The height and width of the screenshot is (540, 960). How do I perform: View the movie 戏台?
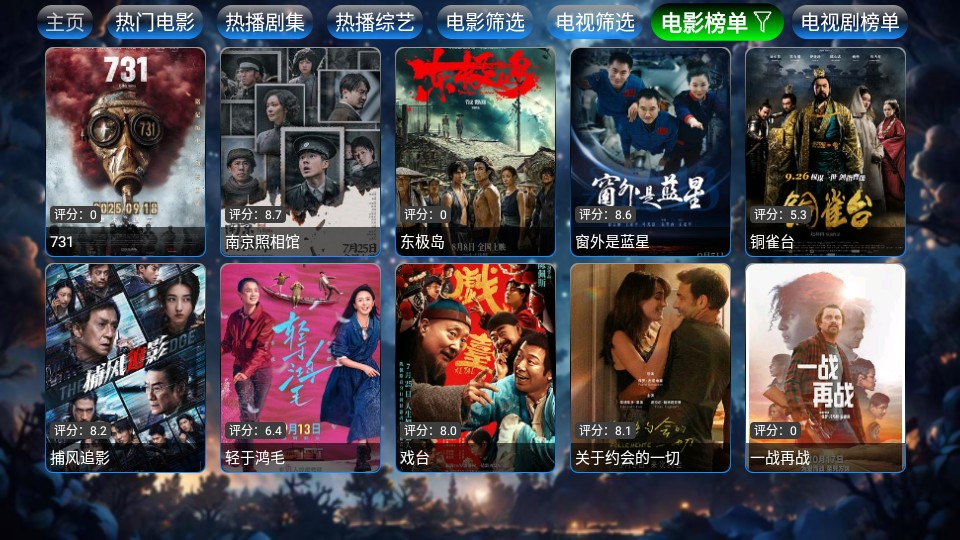475,367
